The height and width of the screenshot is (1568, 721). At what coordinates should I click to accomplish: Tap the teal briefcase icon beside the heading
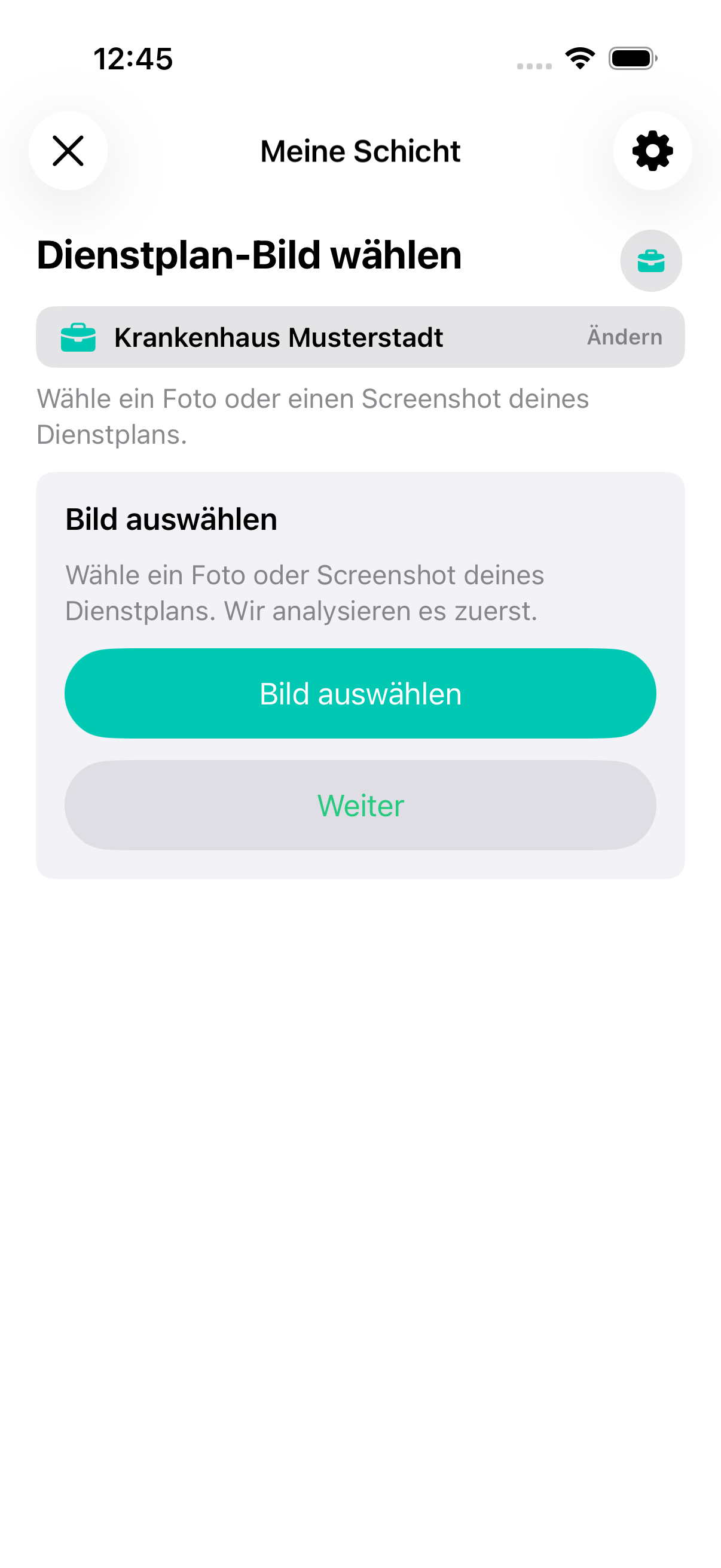pyautogui.click(x=650, y=260)
